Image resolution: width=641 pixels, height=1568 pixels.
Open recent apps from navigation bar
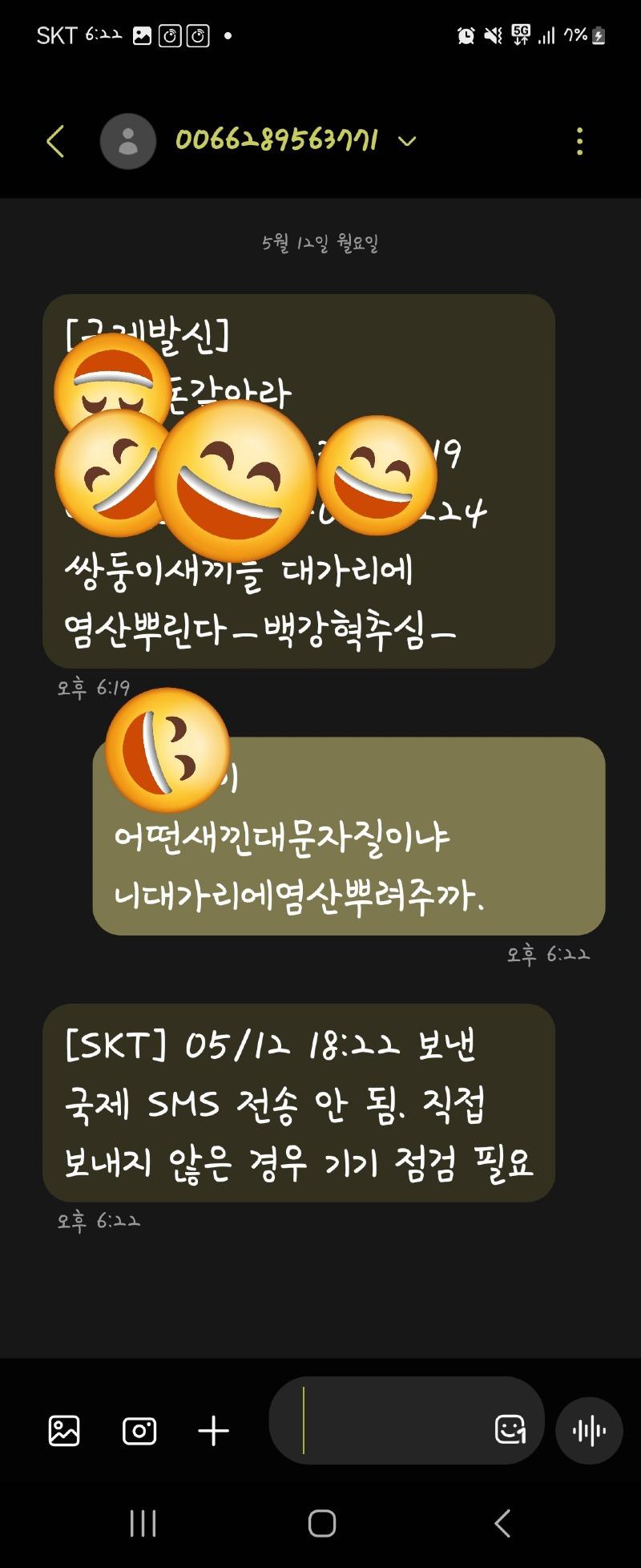[x=143, y=1523]
